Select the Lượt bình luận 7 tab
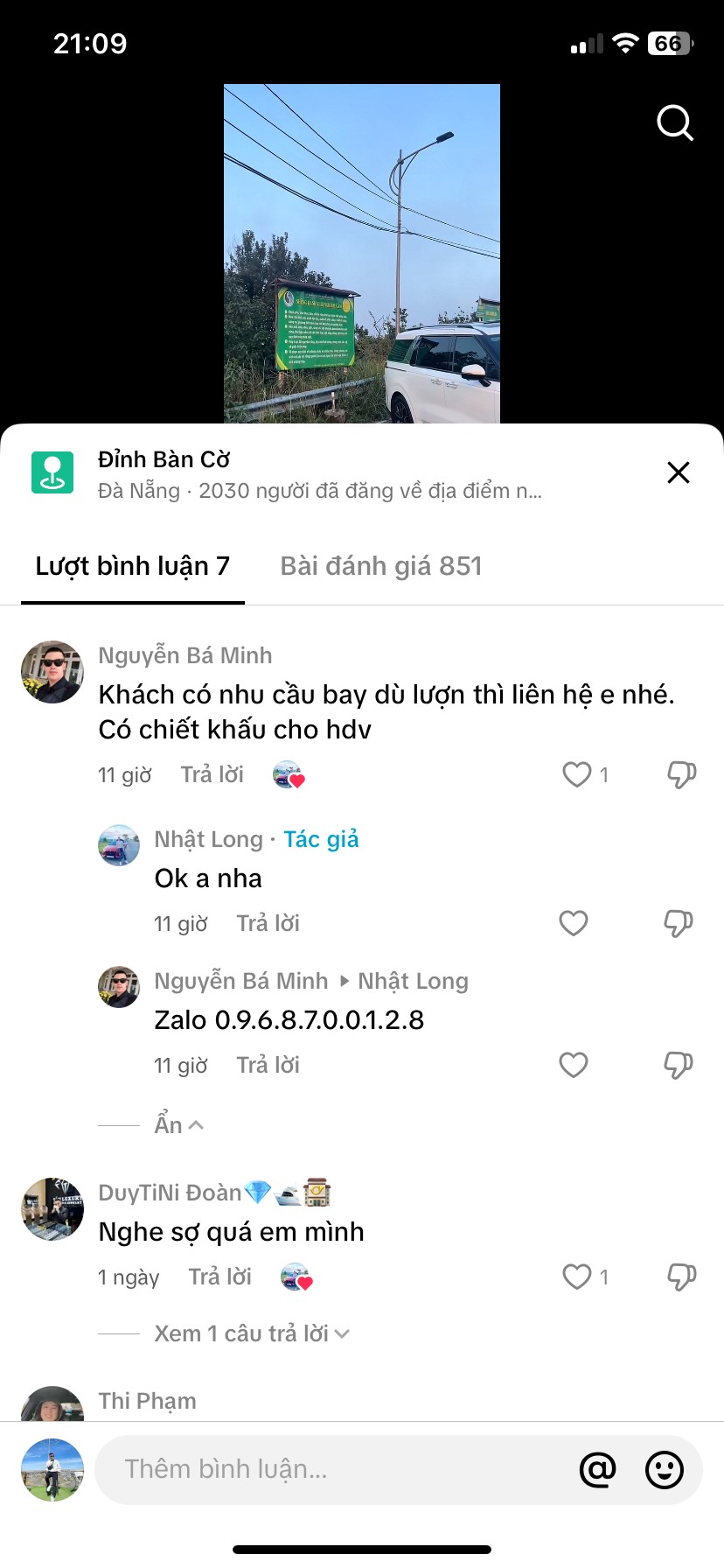The height and width of the screenshot is (1568, 724). 133,566
